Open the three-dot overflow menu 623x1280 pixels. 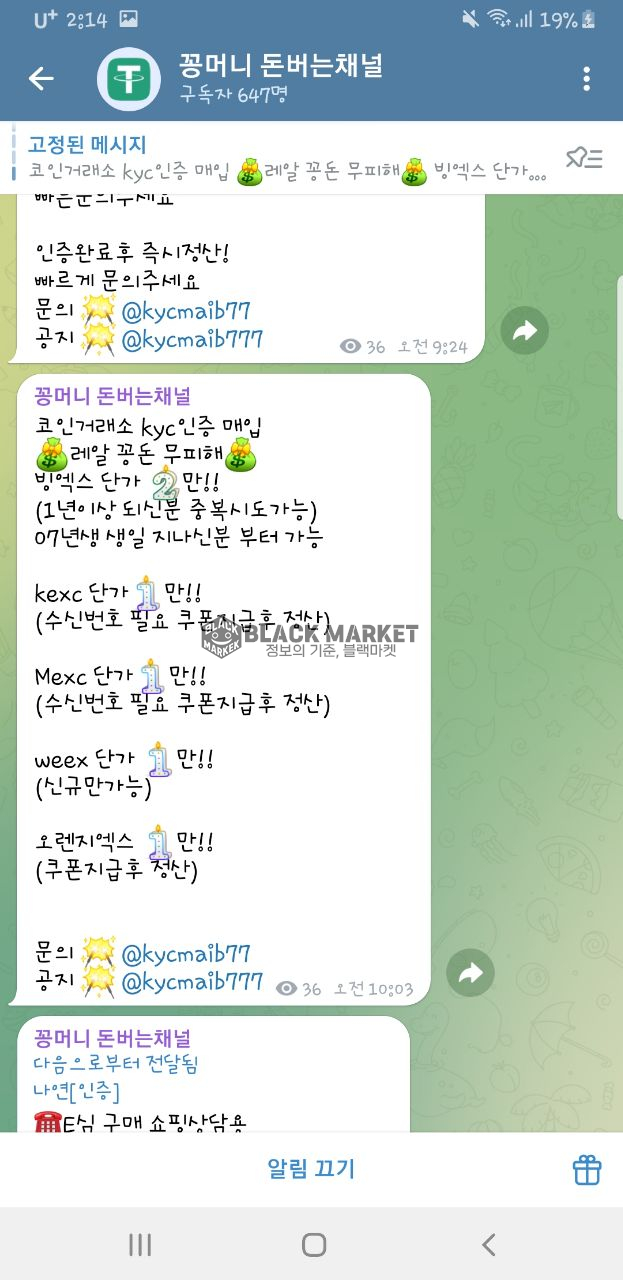(x=587, y=79)
